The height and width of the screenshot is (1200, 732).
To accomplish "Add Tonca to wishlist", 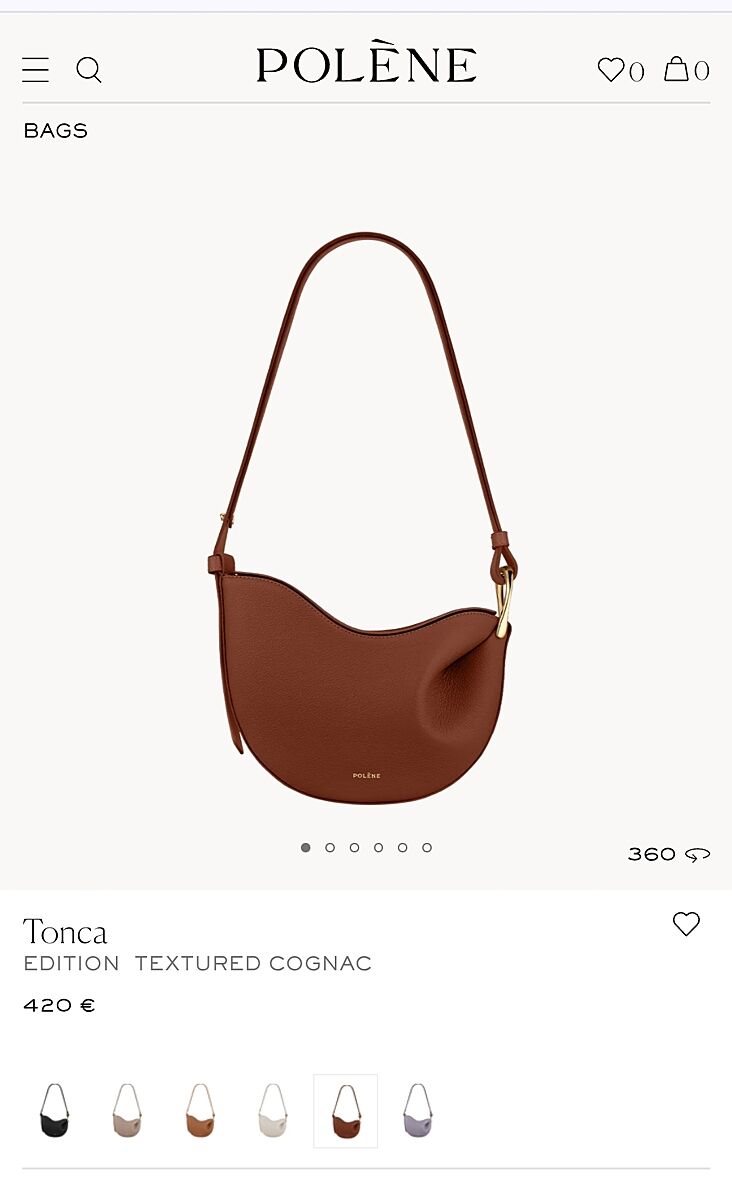I will coord(686,924).
